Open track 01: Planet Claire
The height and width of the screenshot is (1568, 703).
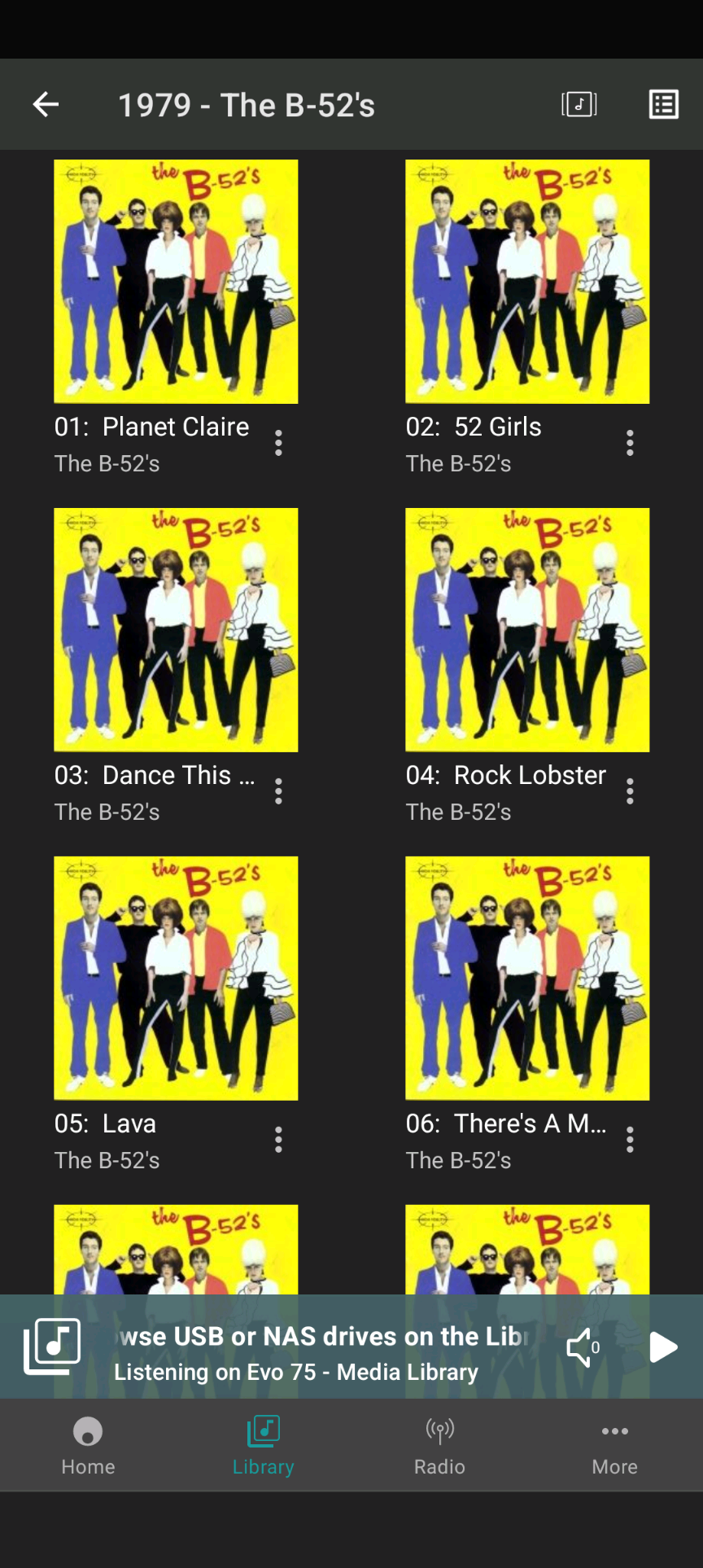pyautogui.click(x=176, y=282)
